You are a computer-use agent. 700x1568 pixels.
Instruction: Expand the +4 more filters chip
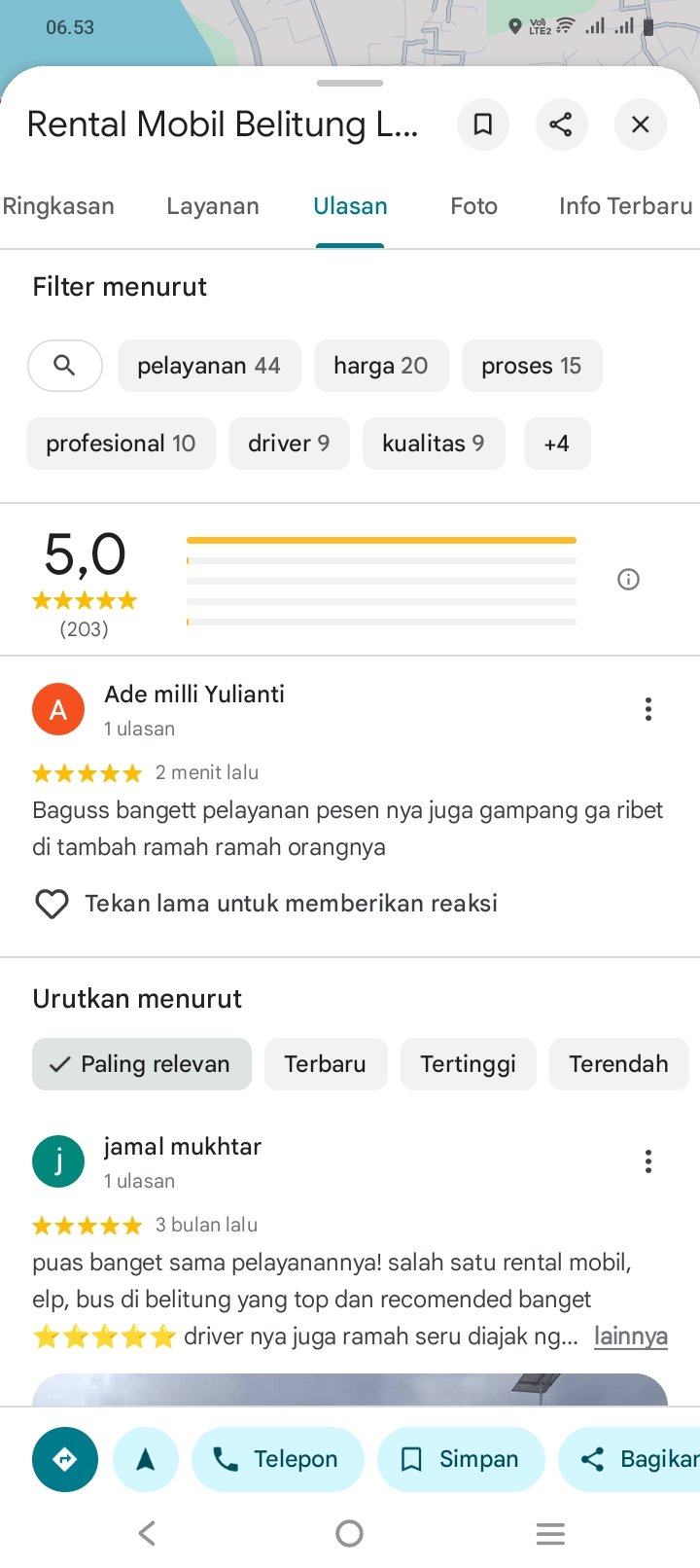[557, 444]
